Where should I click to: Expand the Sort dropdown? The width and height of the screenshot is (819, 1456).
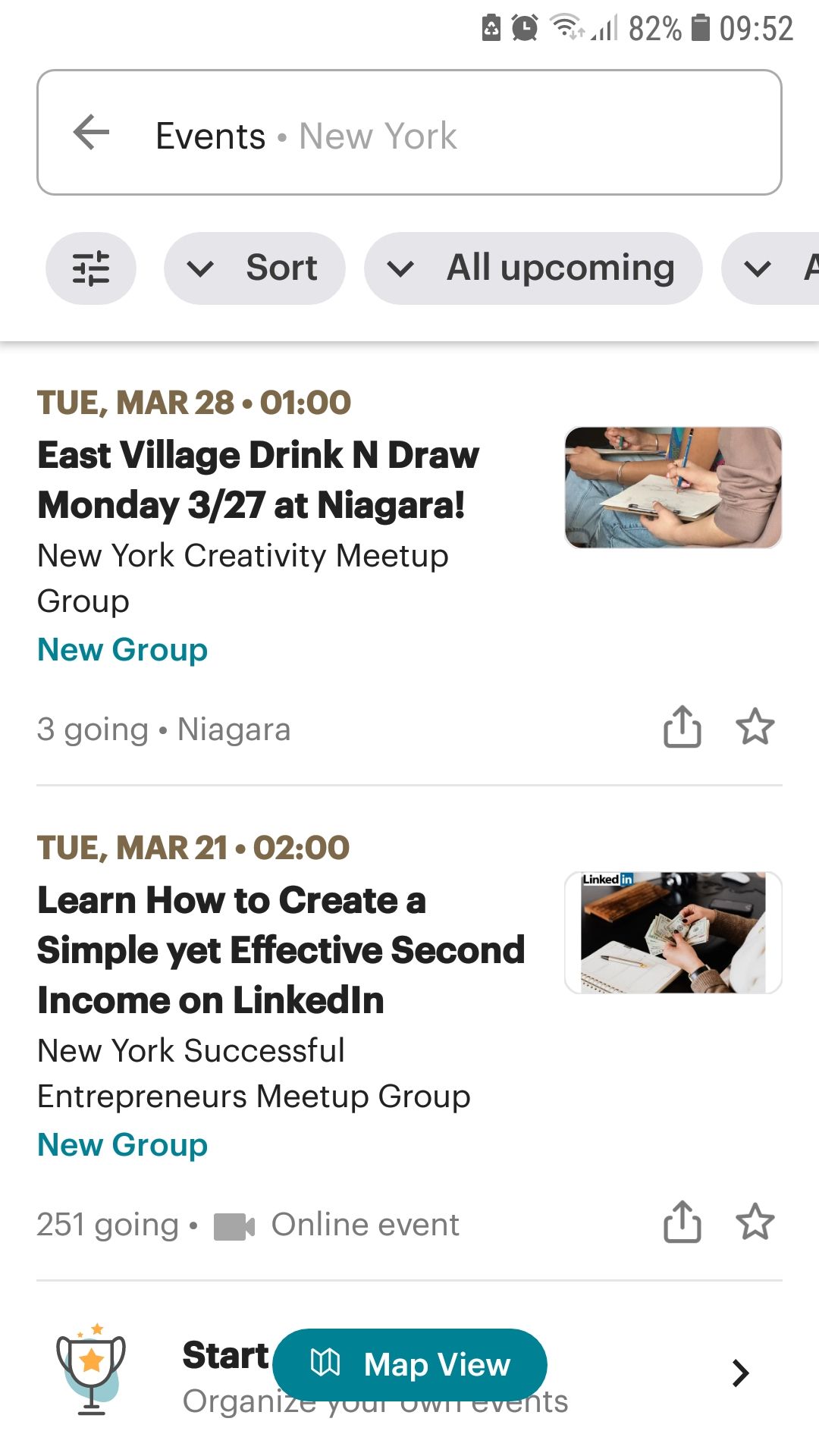[255, 268]
